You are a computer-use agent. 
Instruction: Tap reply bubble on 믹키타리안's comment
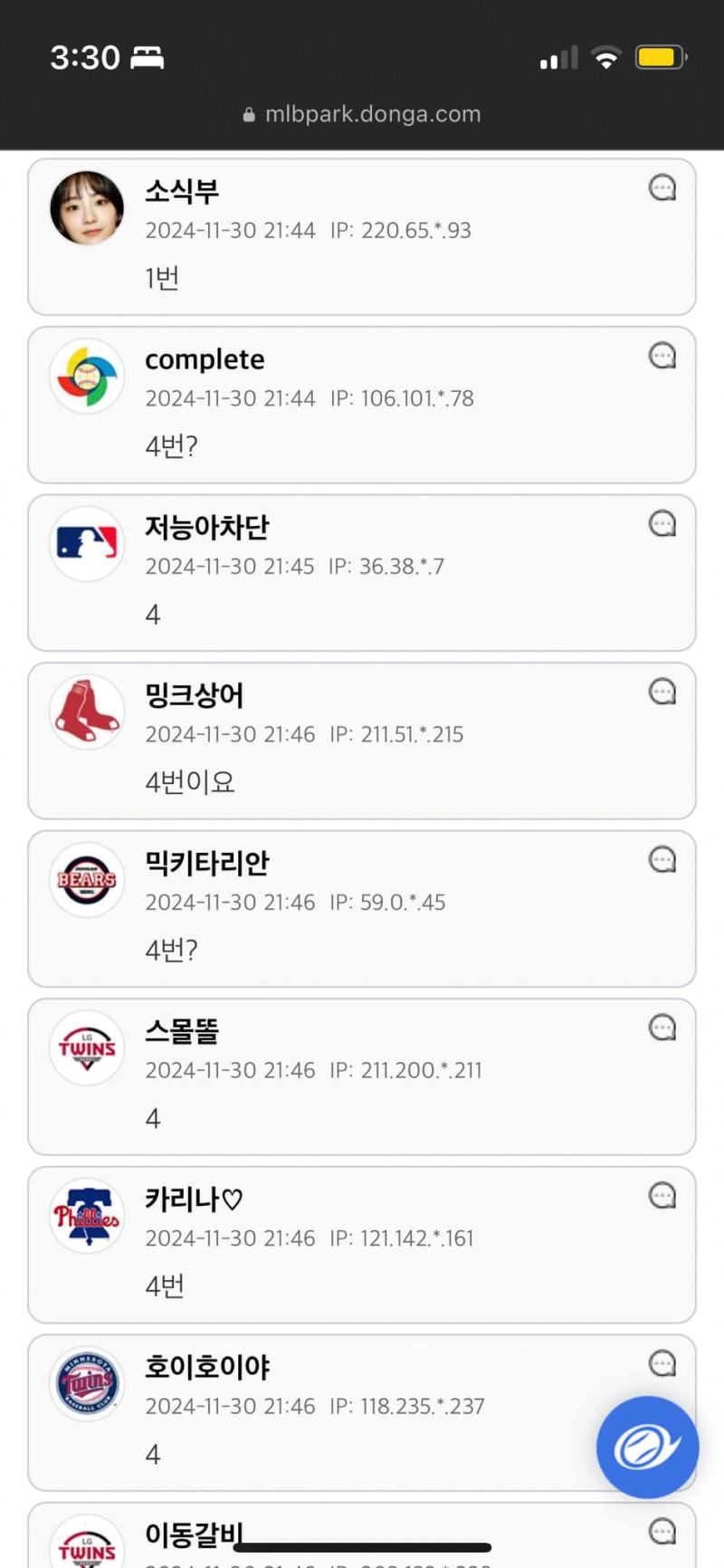pyautogui.click(x=662, y=860)
